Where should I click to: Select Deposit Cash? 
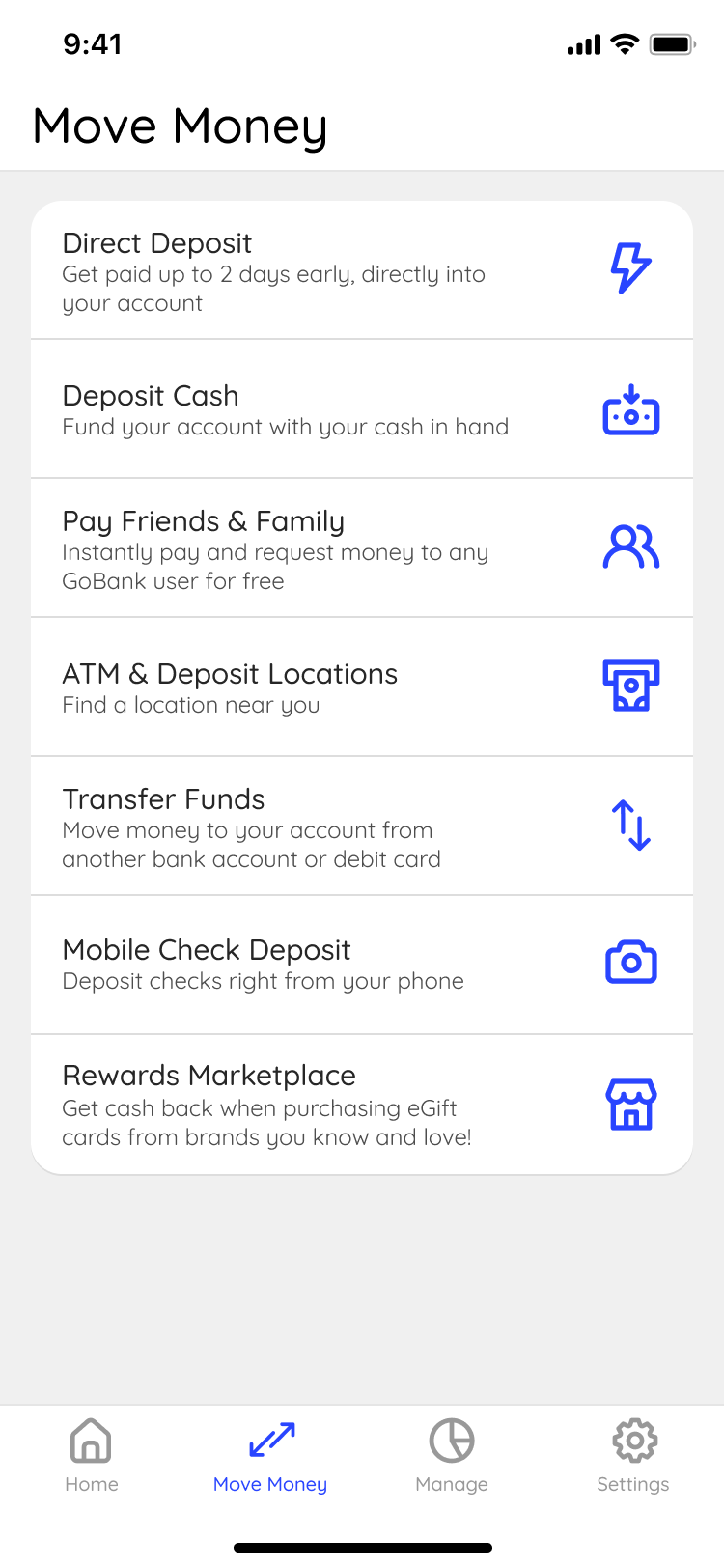pyautogui.click(x=362, y=409)
